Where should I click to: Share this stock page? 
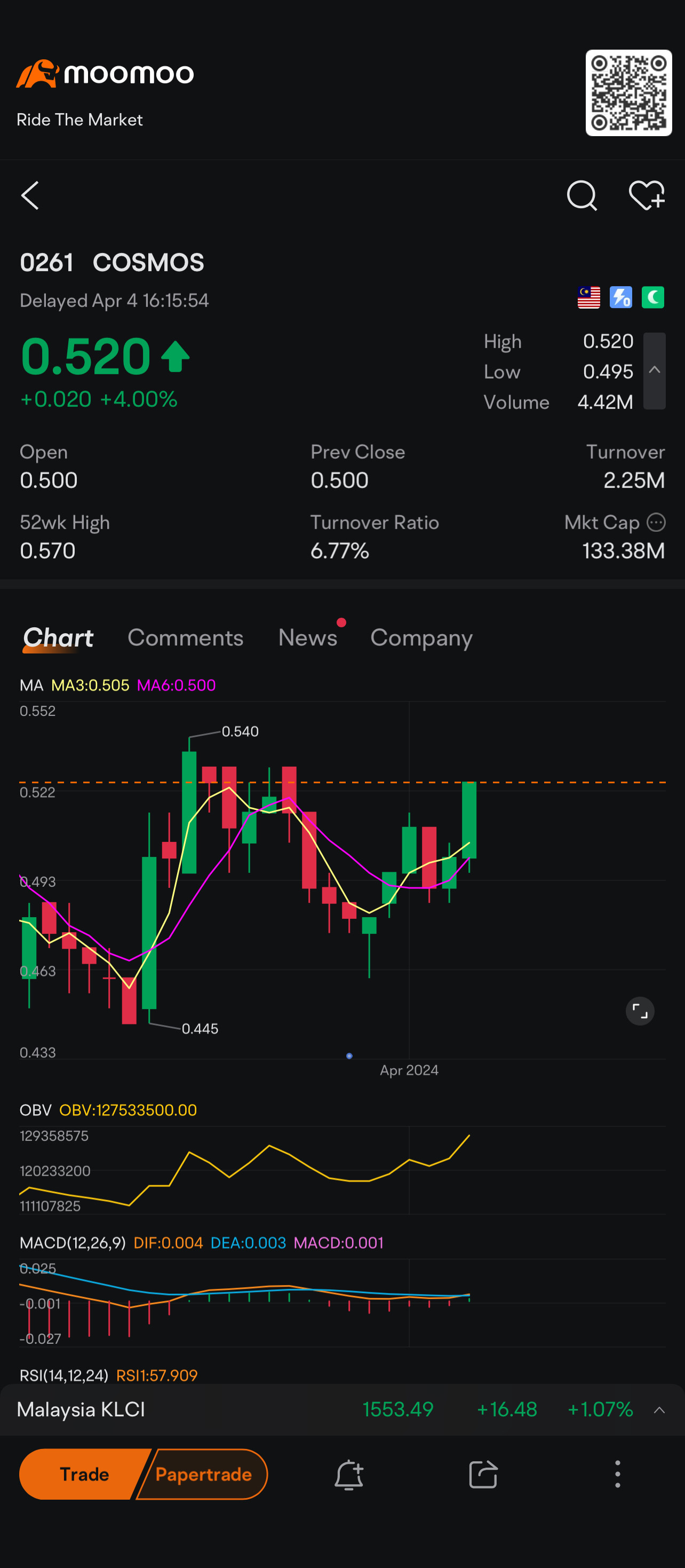(x=484, y=1474)
